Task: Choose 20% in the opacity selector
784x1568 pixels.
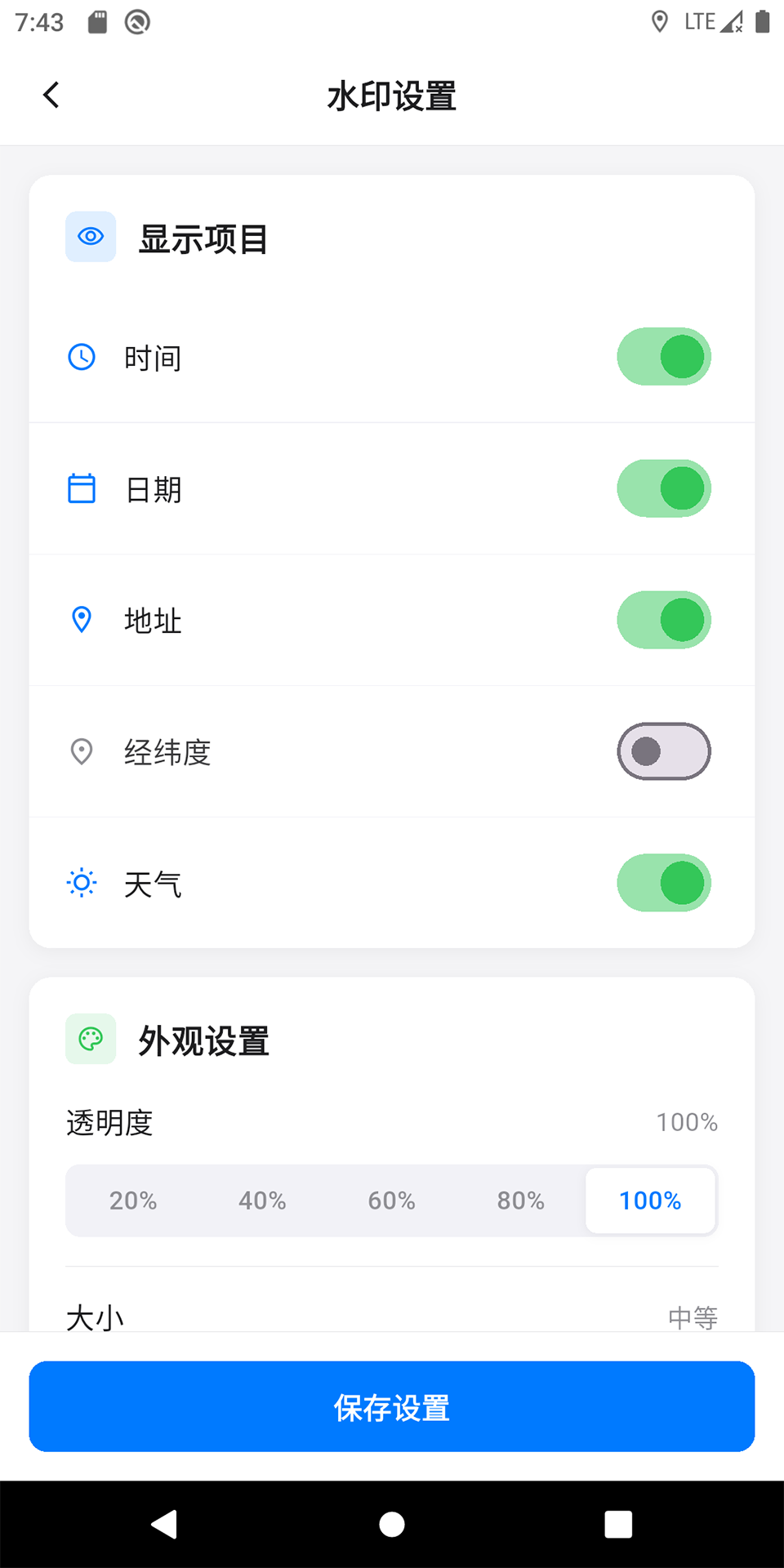Action: point(133,1200)
